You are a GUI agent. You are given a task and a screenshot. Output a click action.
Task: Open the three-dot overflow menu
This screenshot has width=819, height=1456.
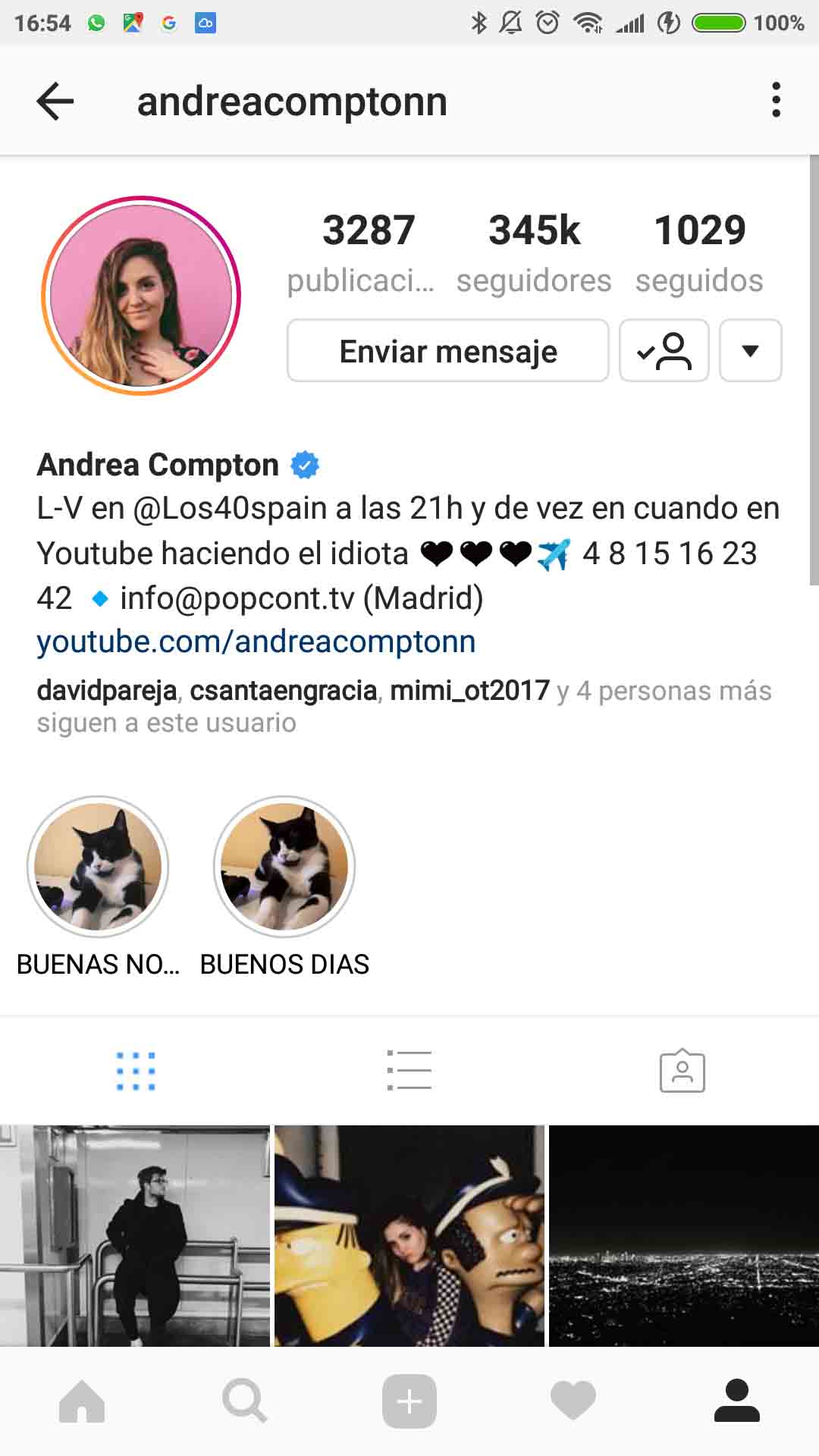(x=776, y=100)
